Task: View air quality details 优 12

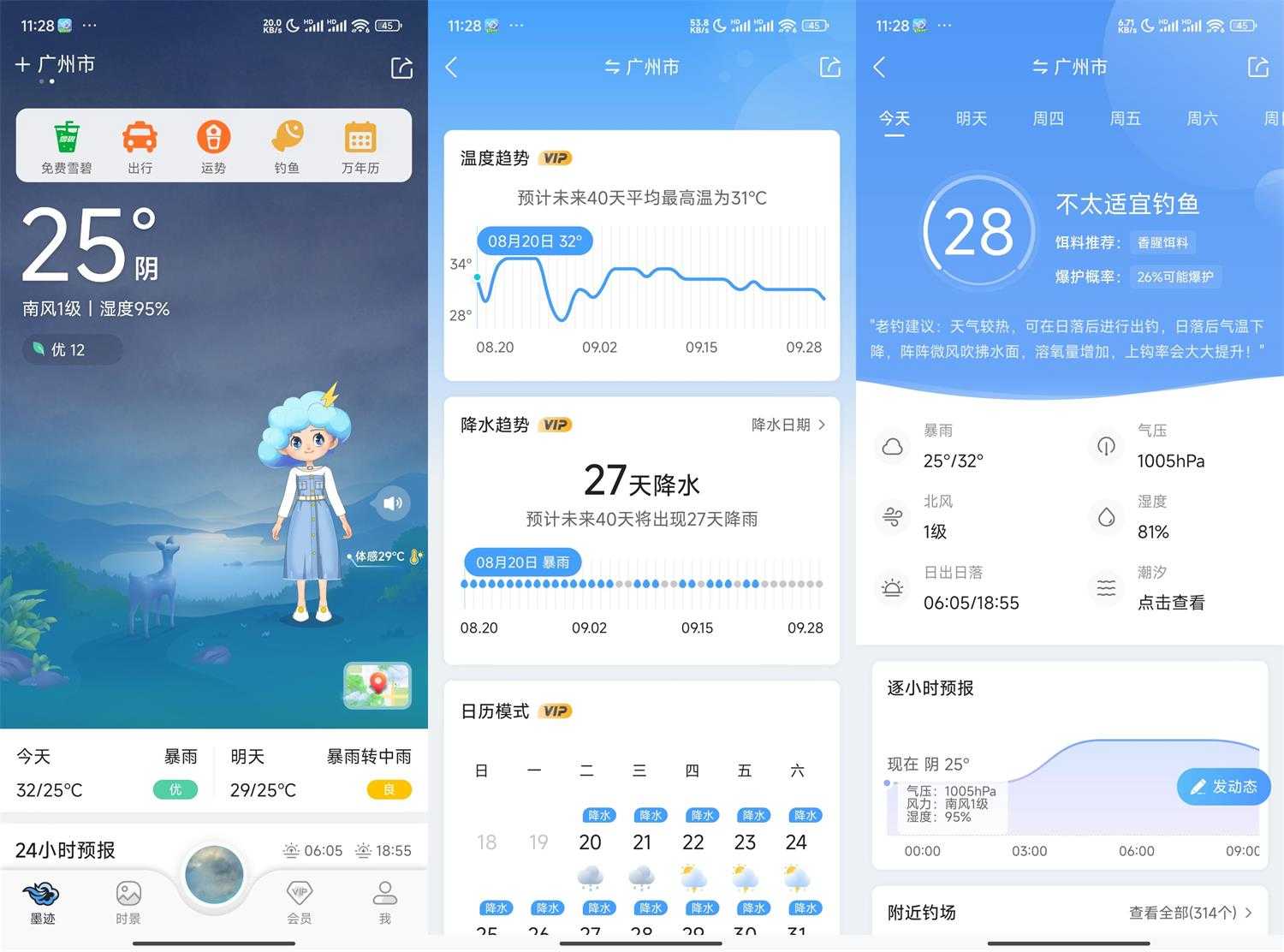Action: 70,349
